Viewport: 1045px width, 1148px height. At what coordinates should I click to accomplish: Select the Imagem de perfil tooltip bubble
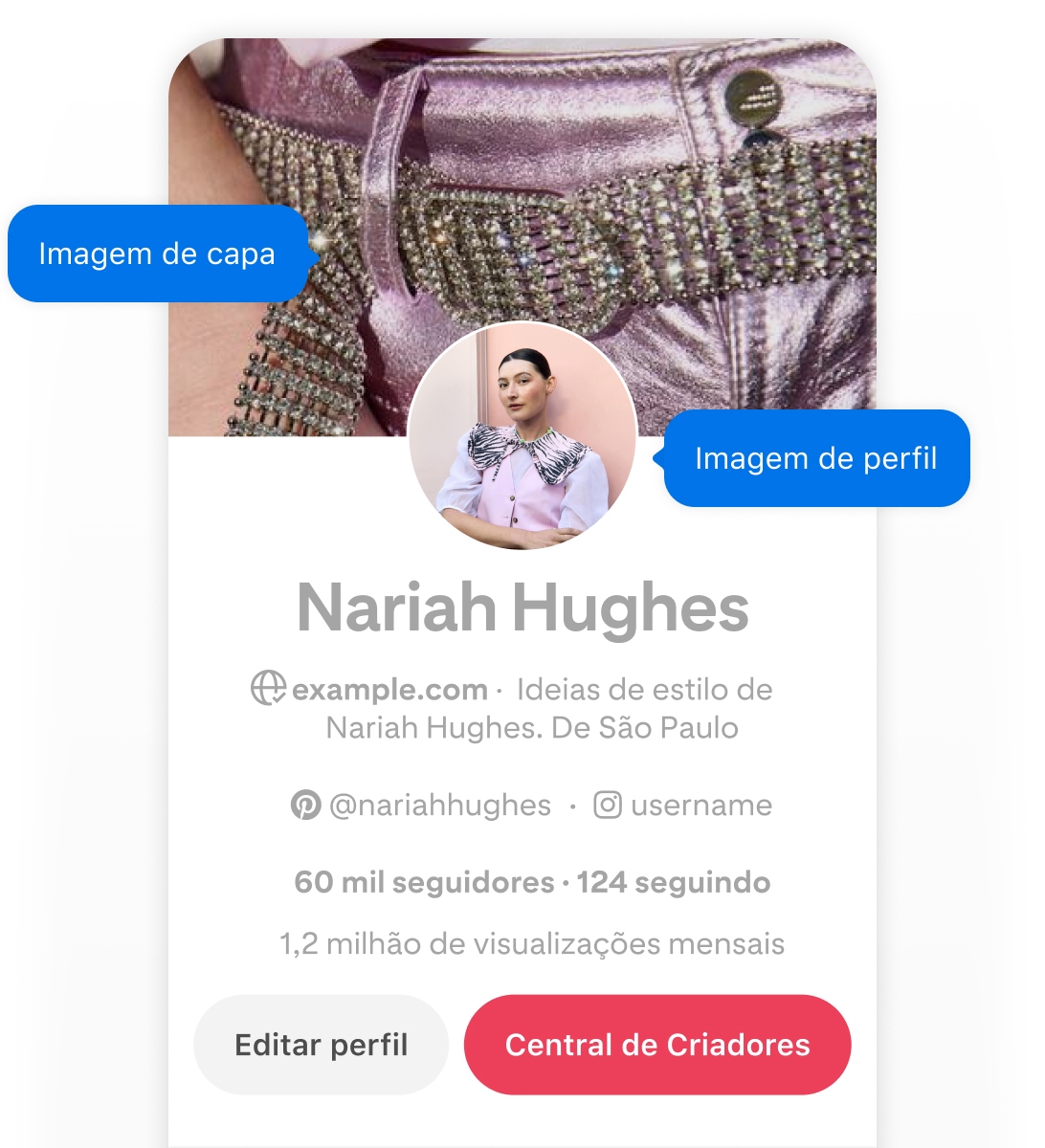(x=815, y=459)
